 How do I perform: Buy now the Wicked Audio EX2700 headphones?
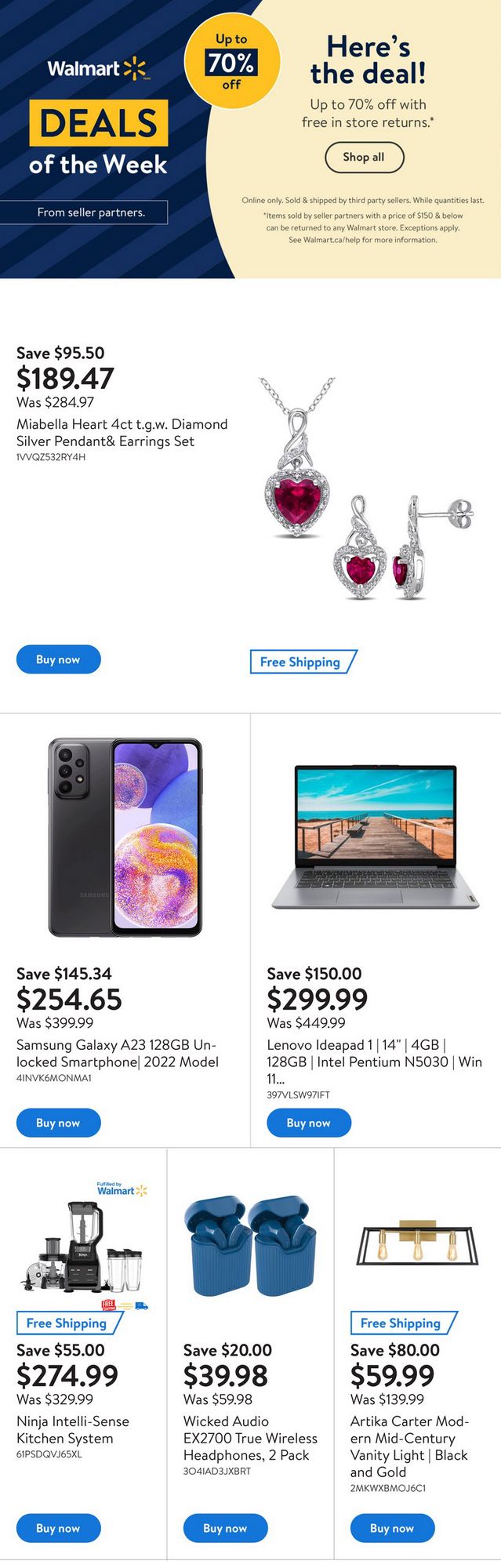pyautogui.click(x=226, y=1528)
